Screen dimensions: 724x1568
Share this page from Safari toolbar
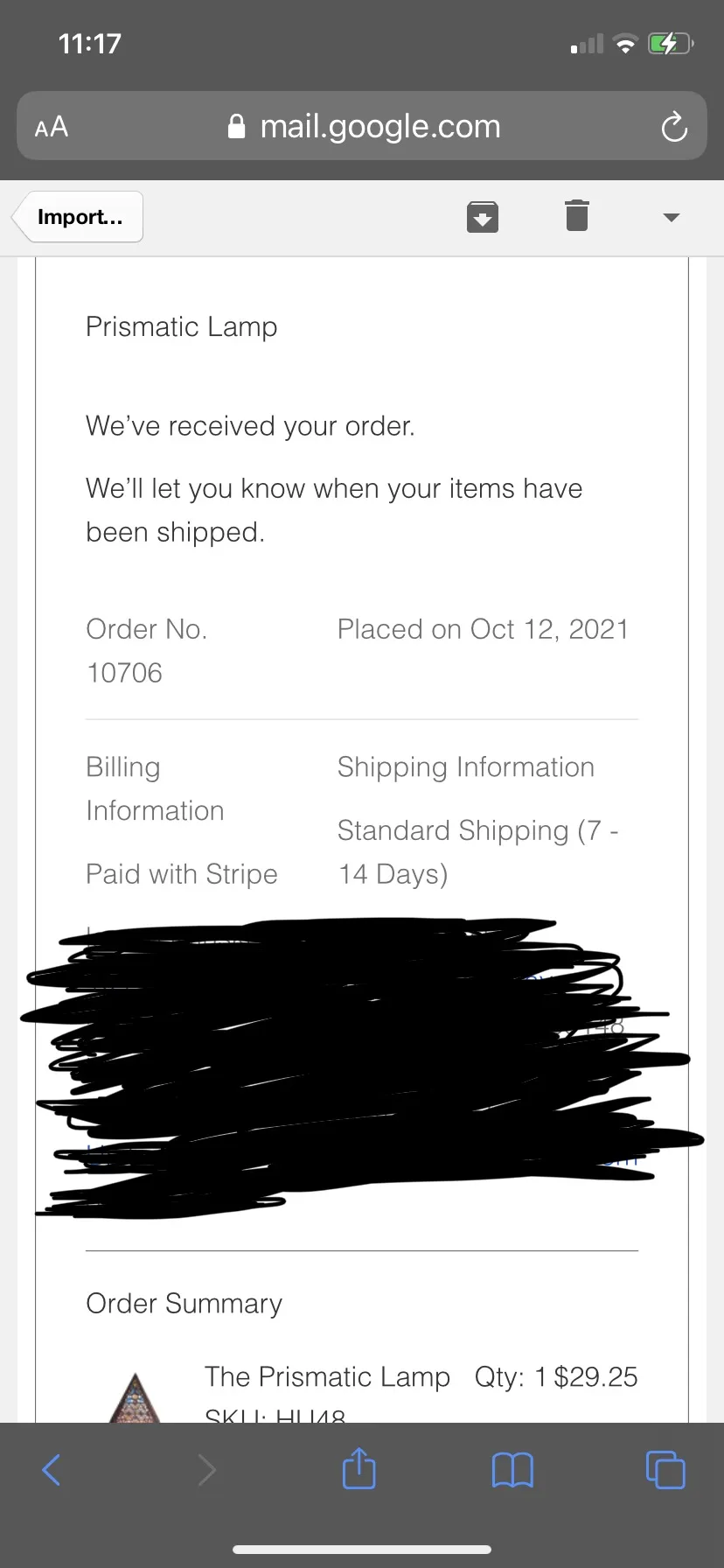coord(359,1467)
